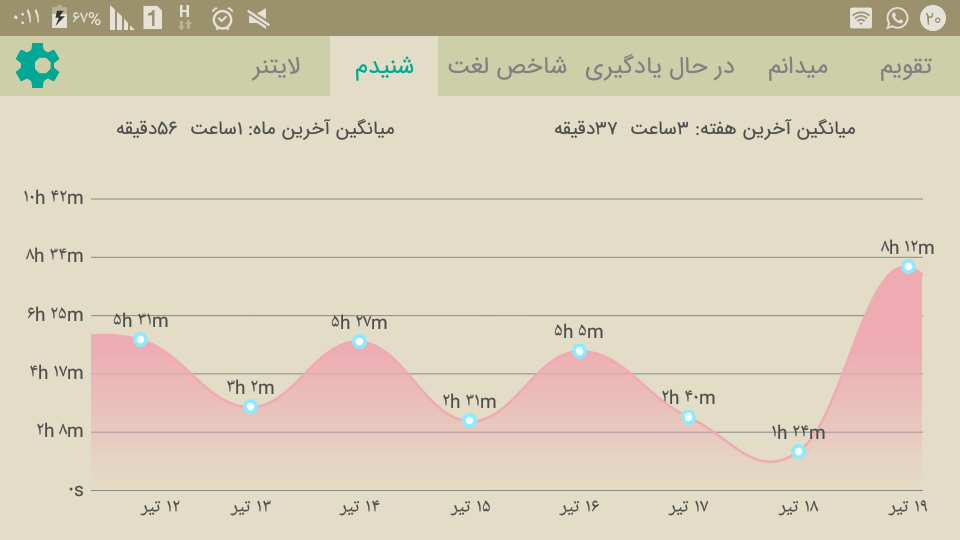Open settings via the gear icon

(37, 66)
